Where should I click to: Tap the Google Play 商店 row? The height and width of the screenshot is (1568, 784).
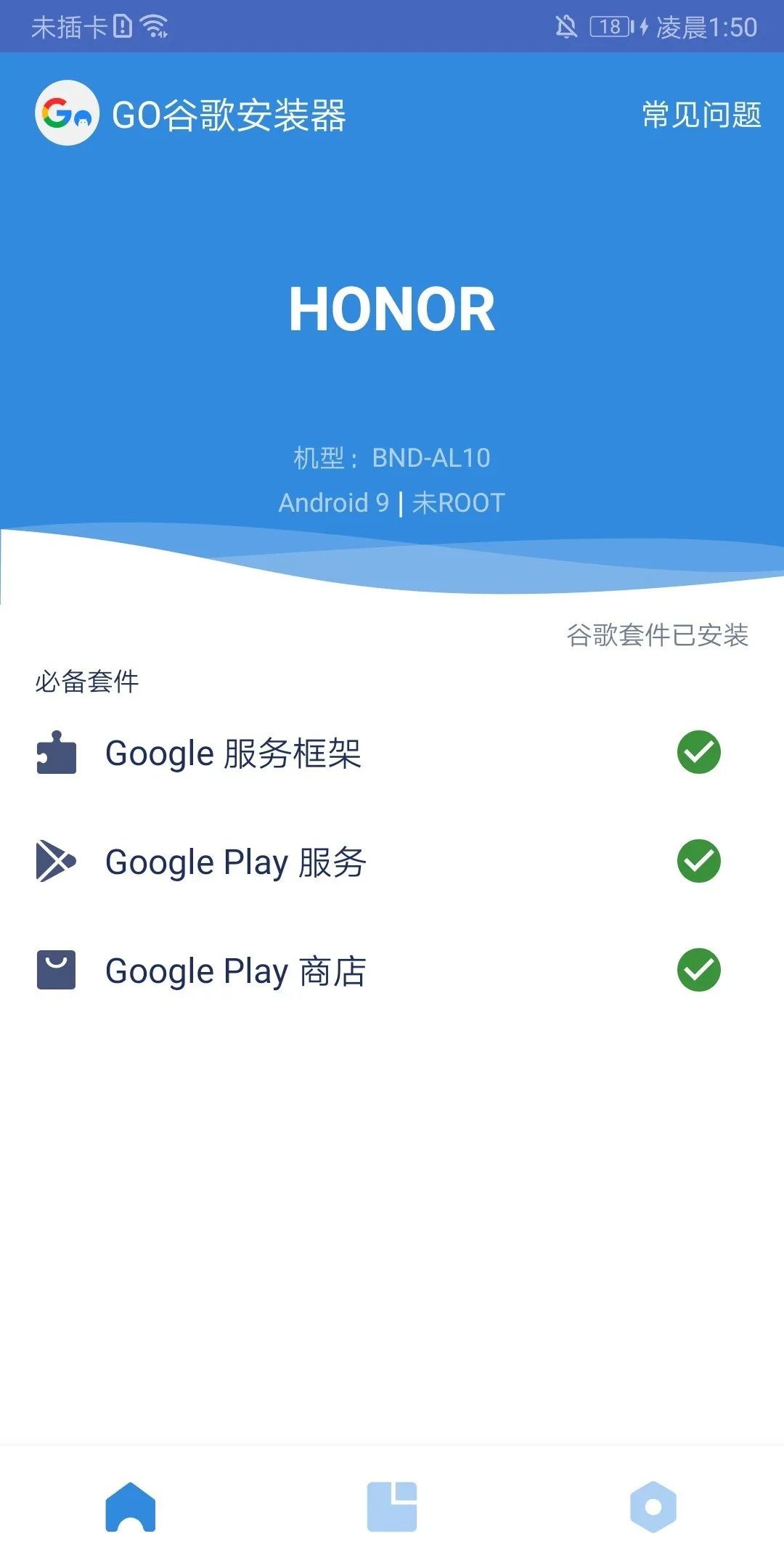click(392, 971)
